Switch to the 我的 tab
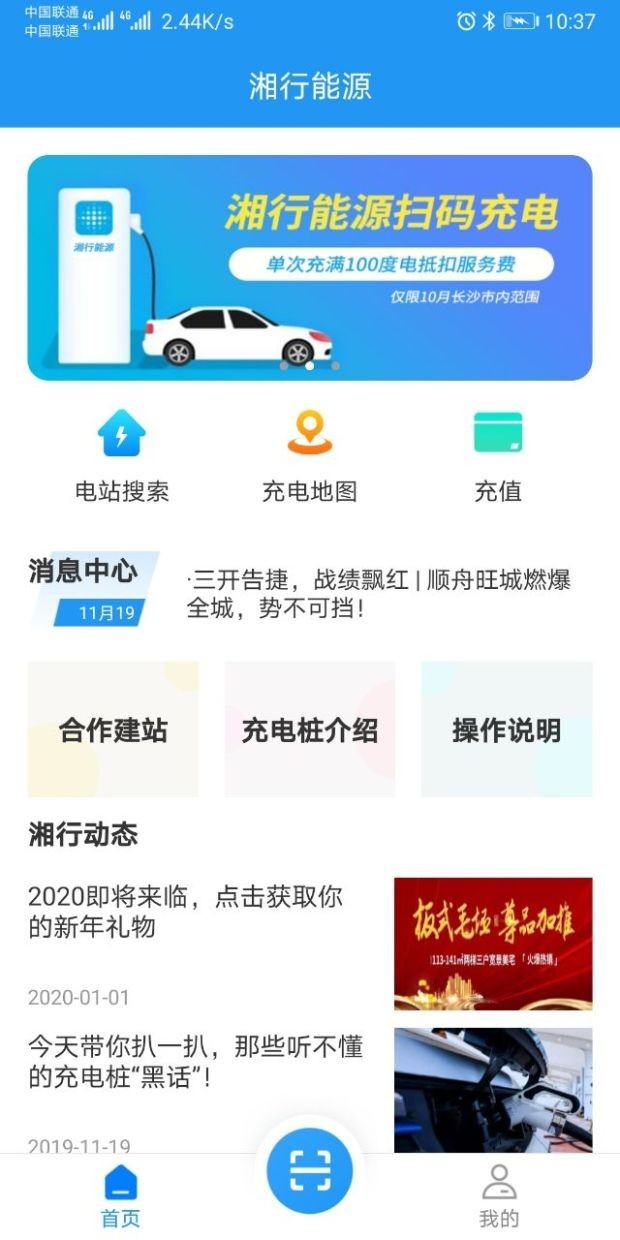The image size is (620, 1240). click(499, 1196)
